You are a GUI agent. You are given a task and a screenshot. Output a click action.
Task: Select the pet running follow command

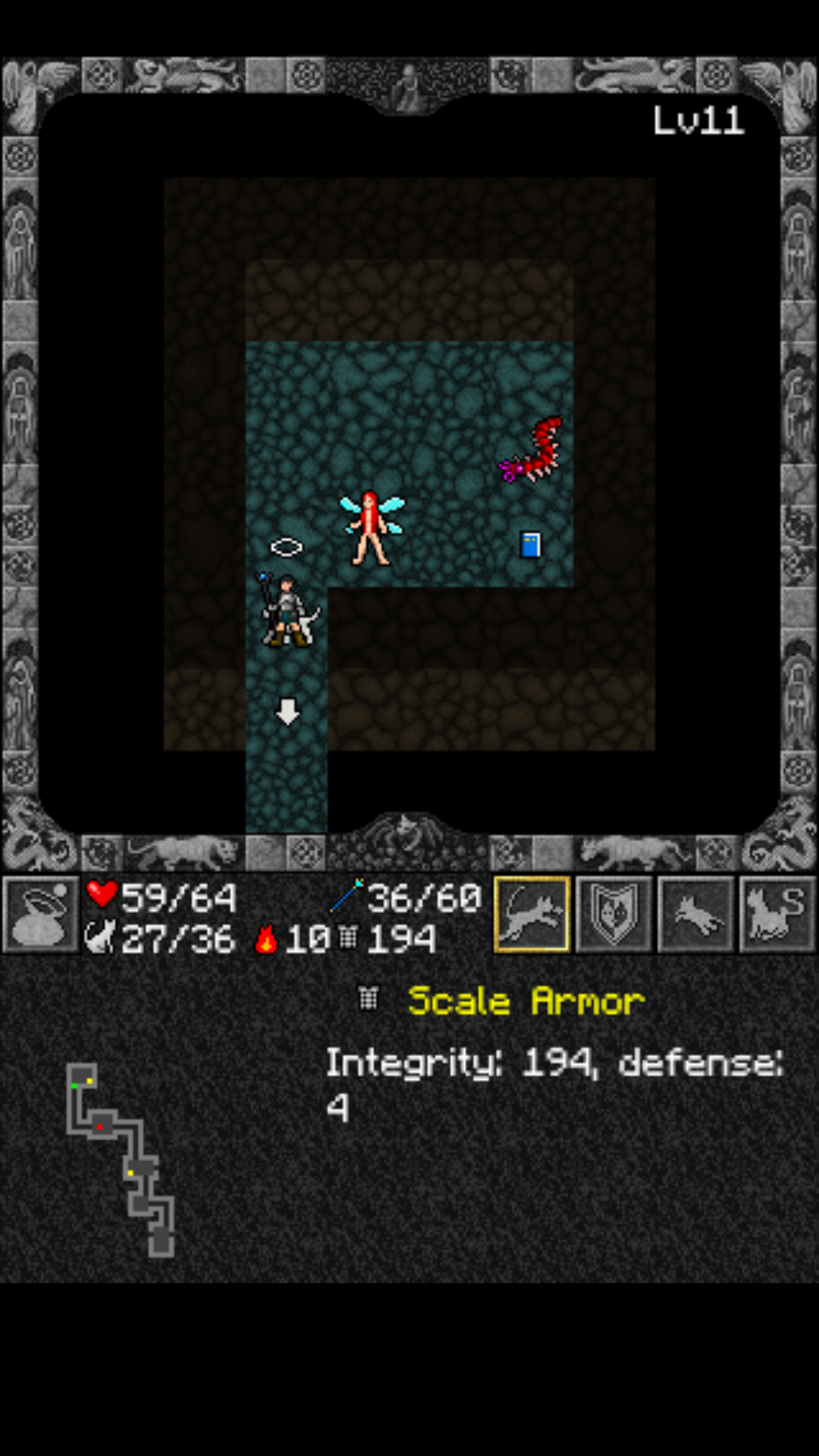[696, 914]
